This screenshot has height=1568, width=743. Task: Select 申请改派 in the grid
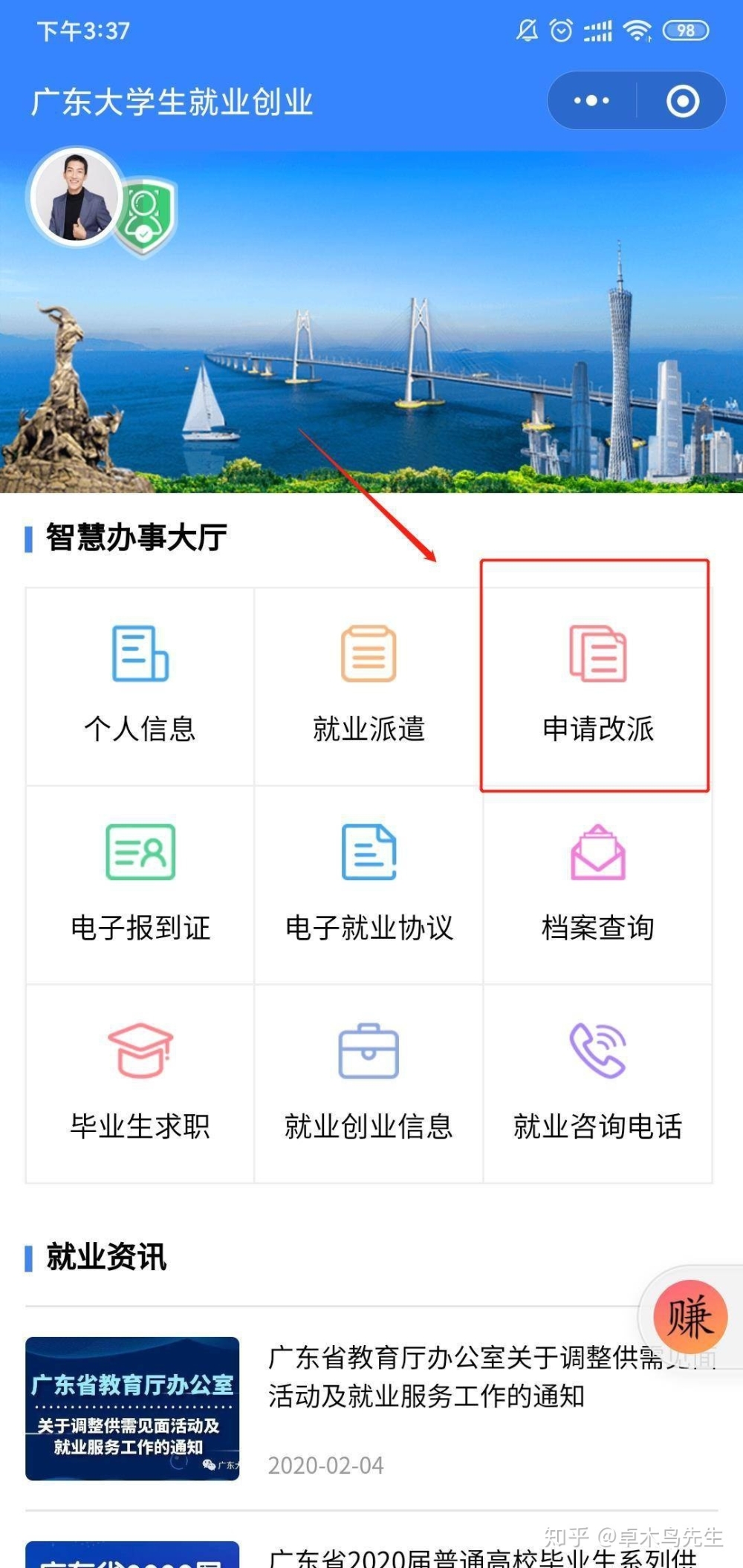597,686
